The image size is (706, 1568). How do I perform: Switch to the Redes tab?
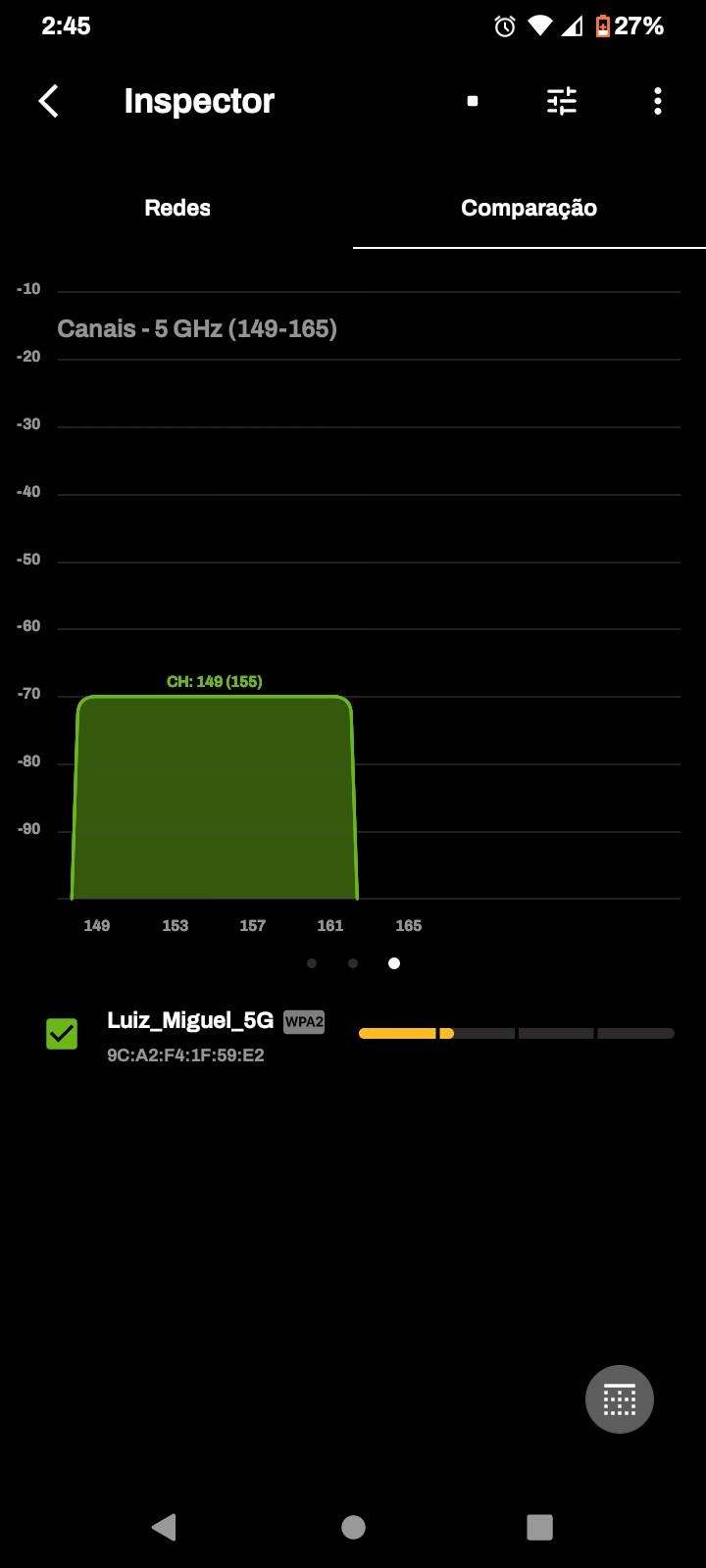point(177,208)
